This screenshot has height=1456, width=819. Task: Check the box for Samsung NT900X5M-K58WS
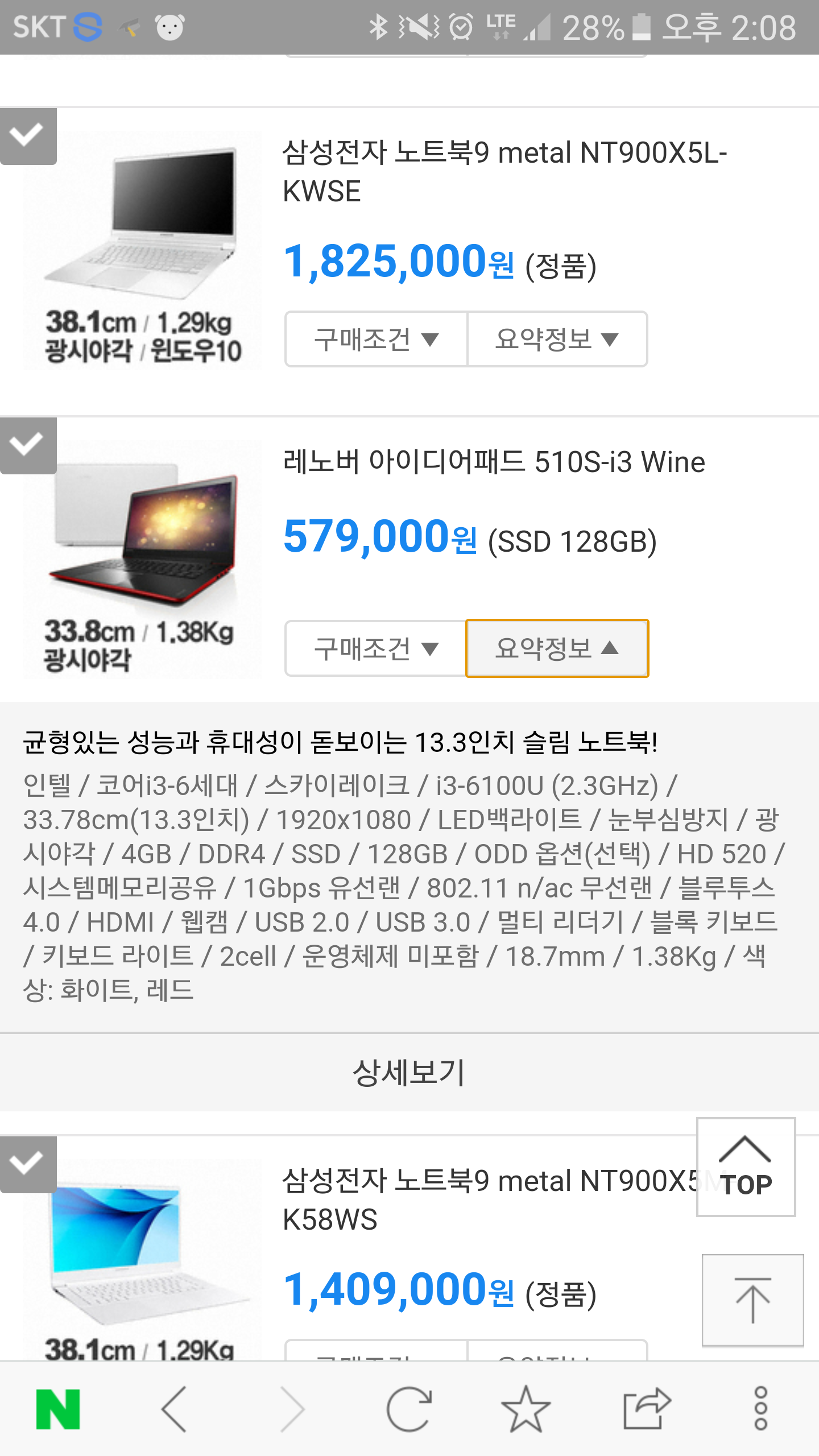[x=27, y=1164]
